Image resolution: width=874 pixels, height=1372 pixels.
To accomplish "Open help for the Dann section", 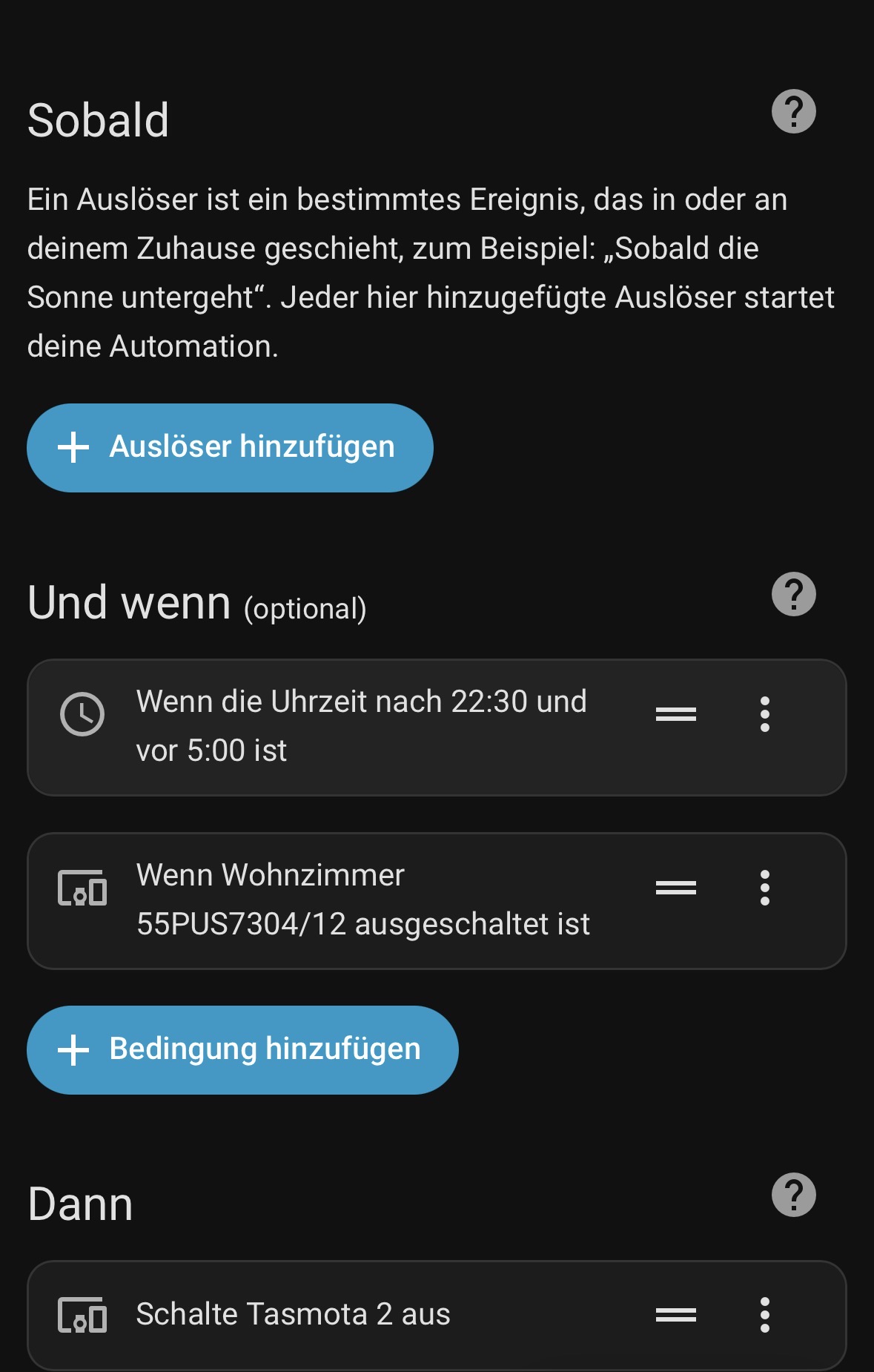I will tap(793, 1195).
